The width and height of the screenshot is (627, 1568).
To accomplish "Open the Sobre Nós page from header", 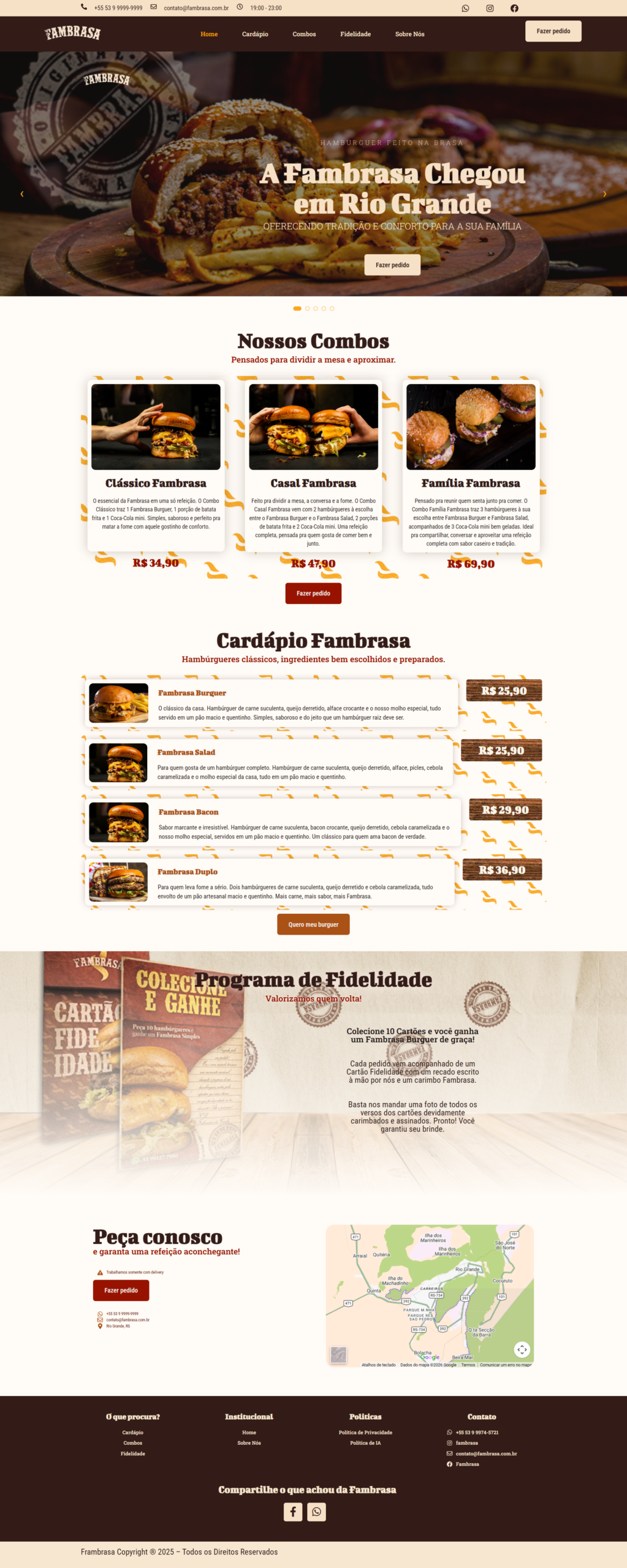I will [x=409, y=34].
